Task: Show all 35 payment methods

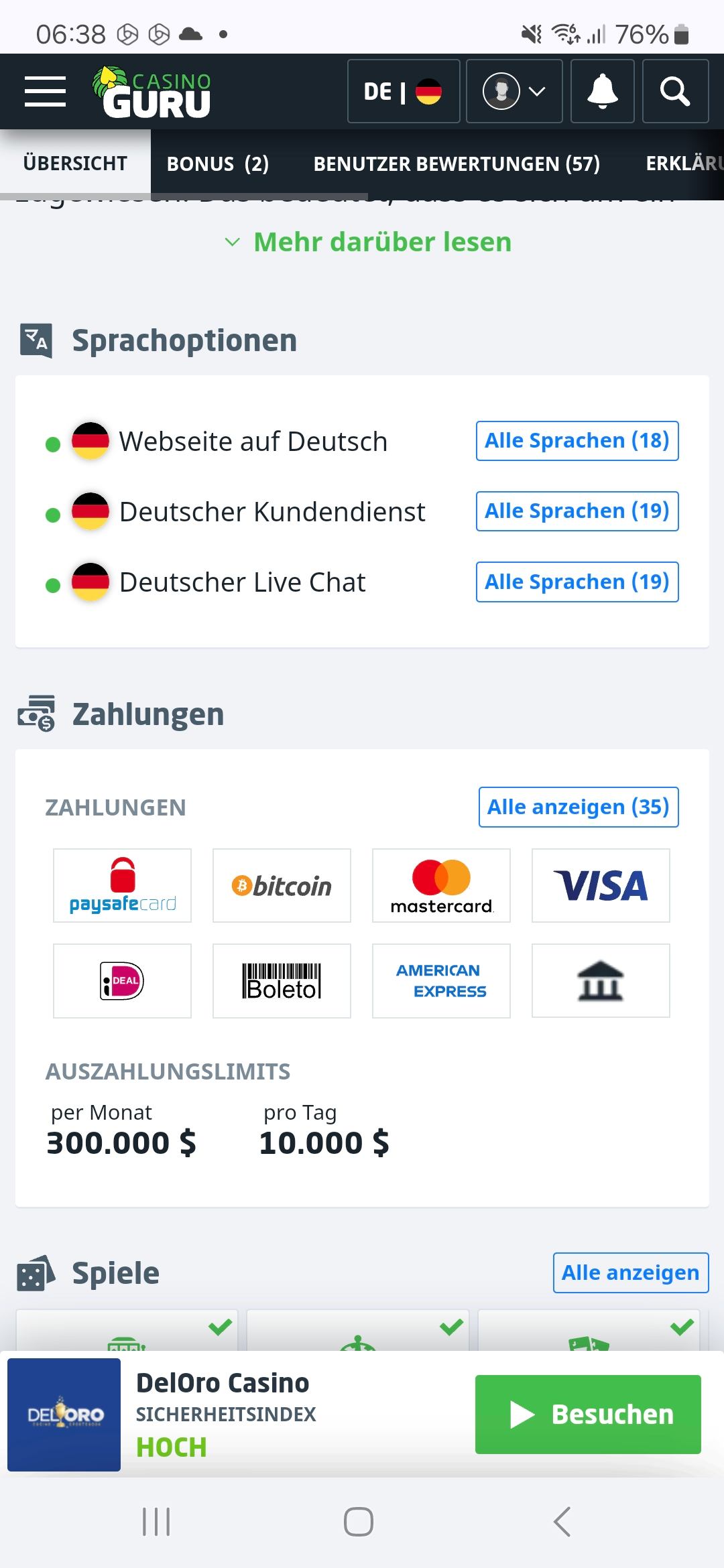Action: (x=578, y=807)
